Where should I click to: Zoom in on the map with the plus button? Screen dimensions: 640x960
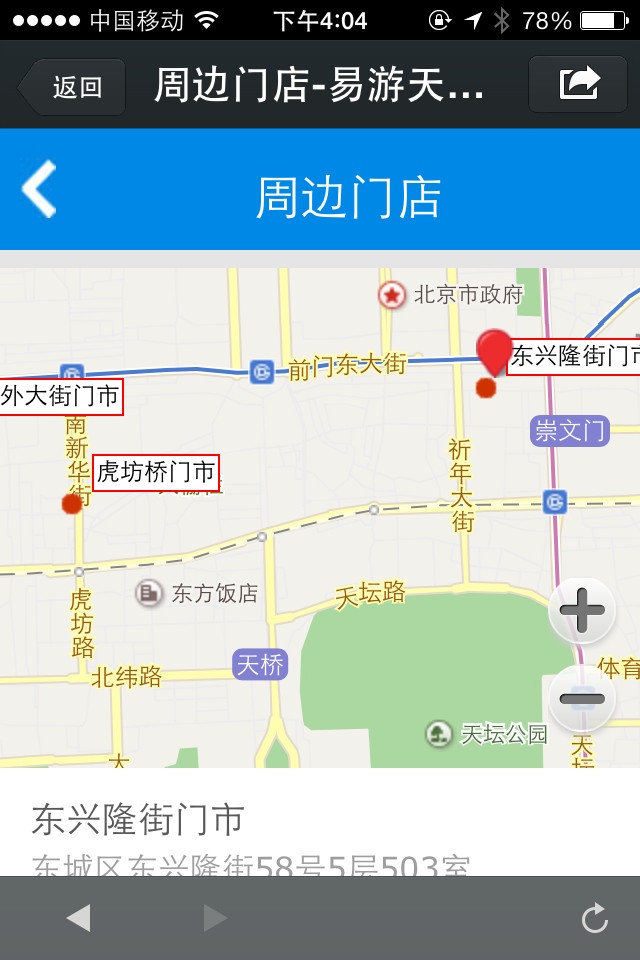coord(582,610)
